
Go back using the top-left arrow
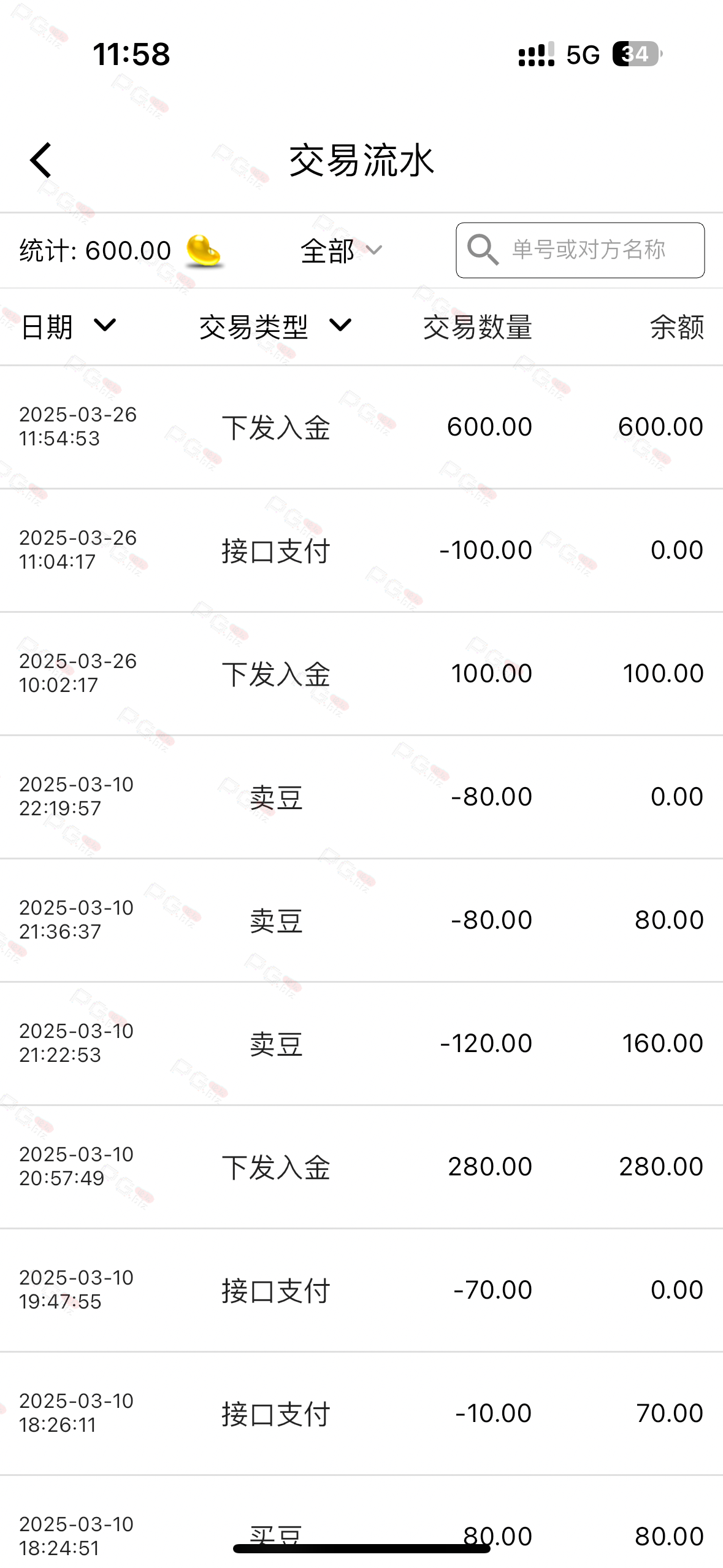tap(41, 161)
